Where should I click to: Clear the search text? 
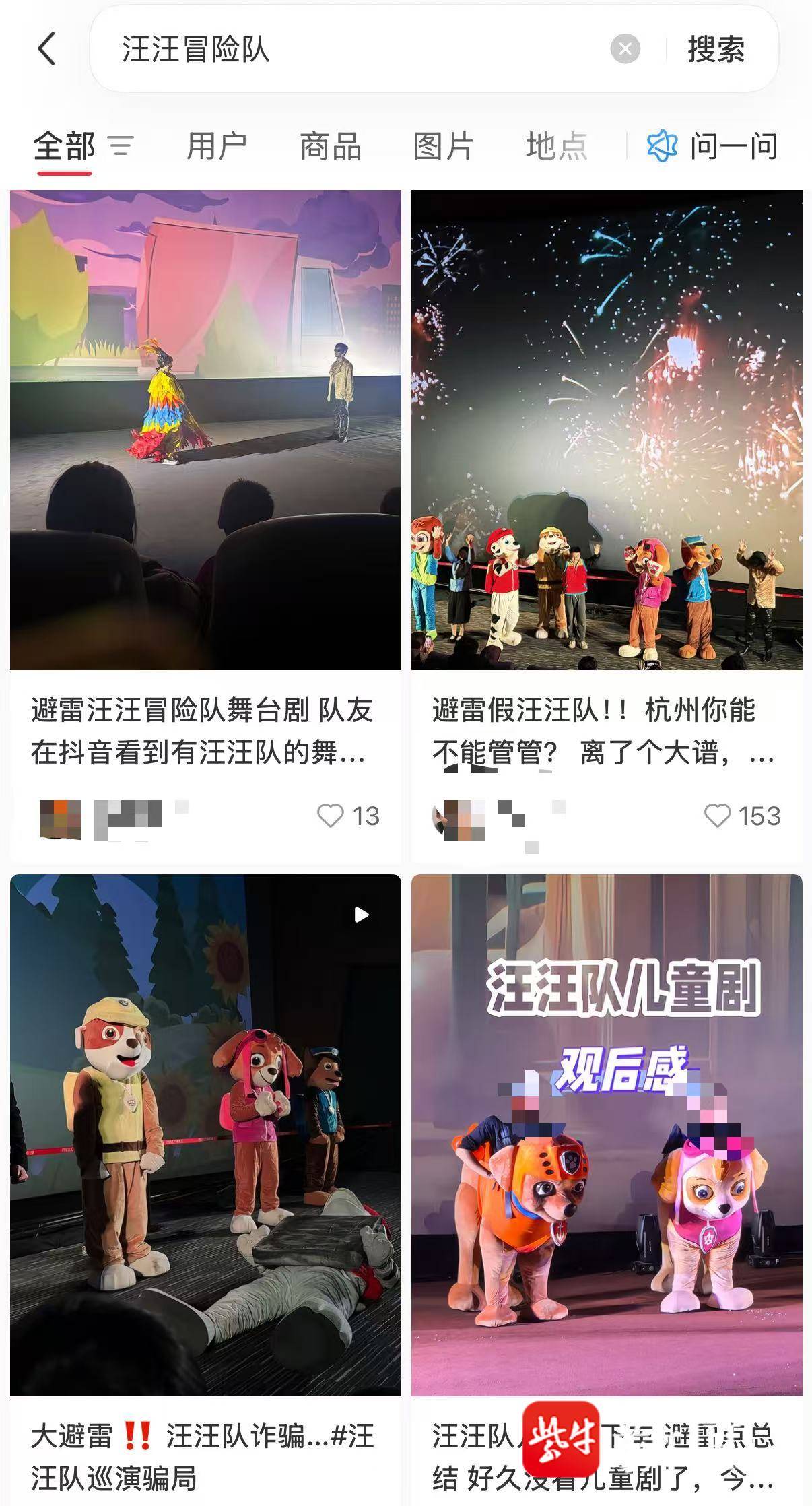[625, 49]
